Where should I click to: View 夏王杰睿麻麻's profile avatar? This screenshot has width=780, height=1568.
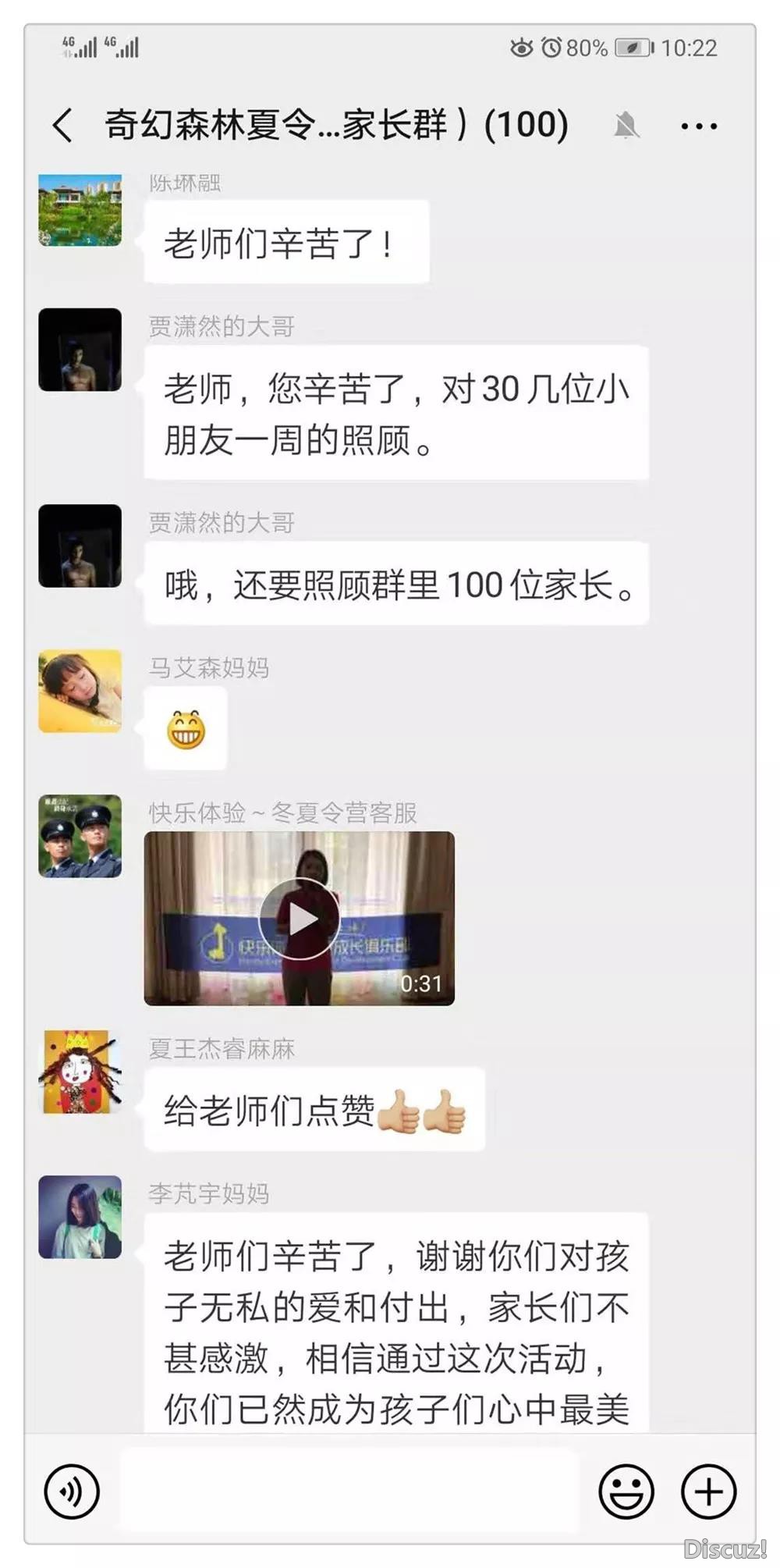[80, 1072]
